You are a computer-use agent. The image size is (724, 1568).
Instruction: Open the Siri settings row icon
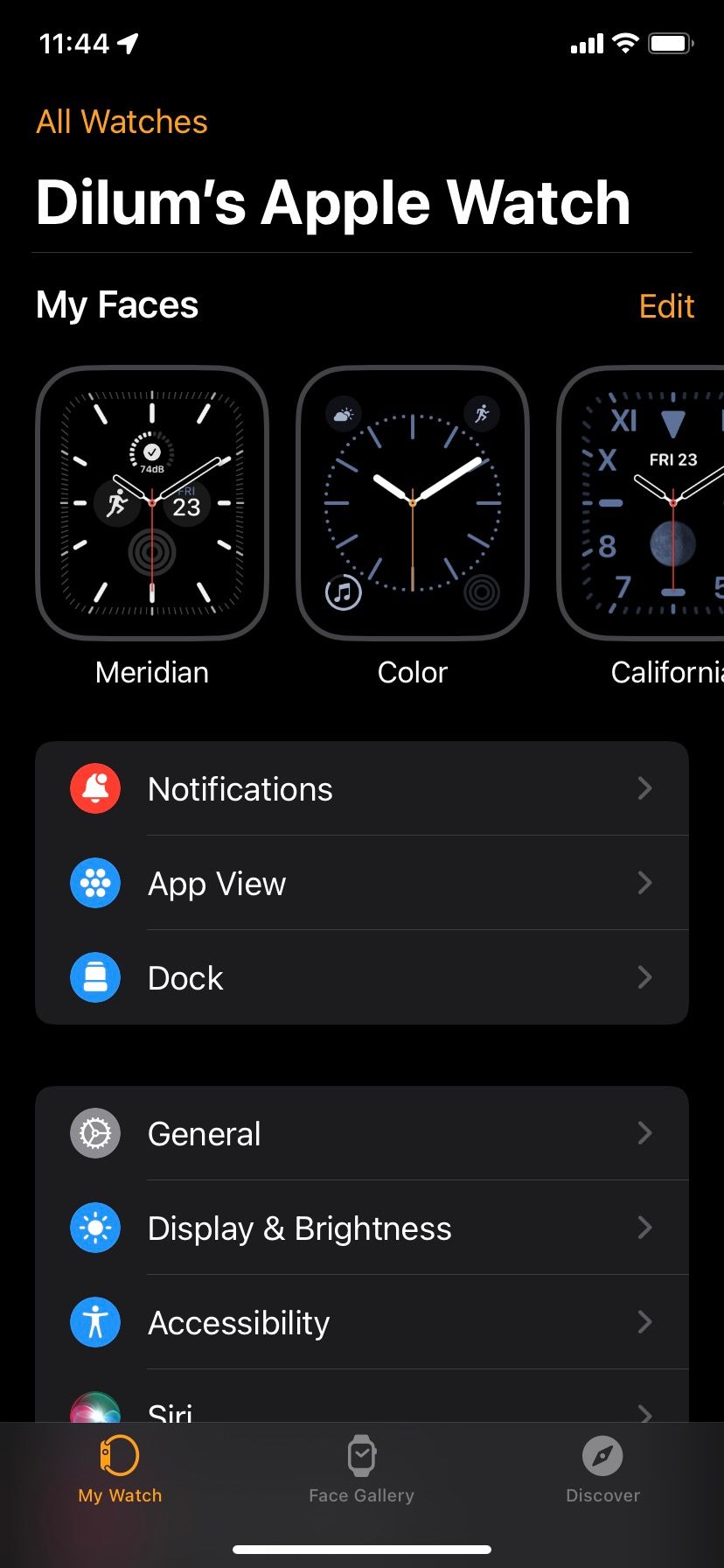pyautogui.click(x=94, y=1409)
